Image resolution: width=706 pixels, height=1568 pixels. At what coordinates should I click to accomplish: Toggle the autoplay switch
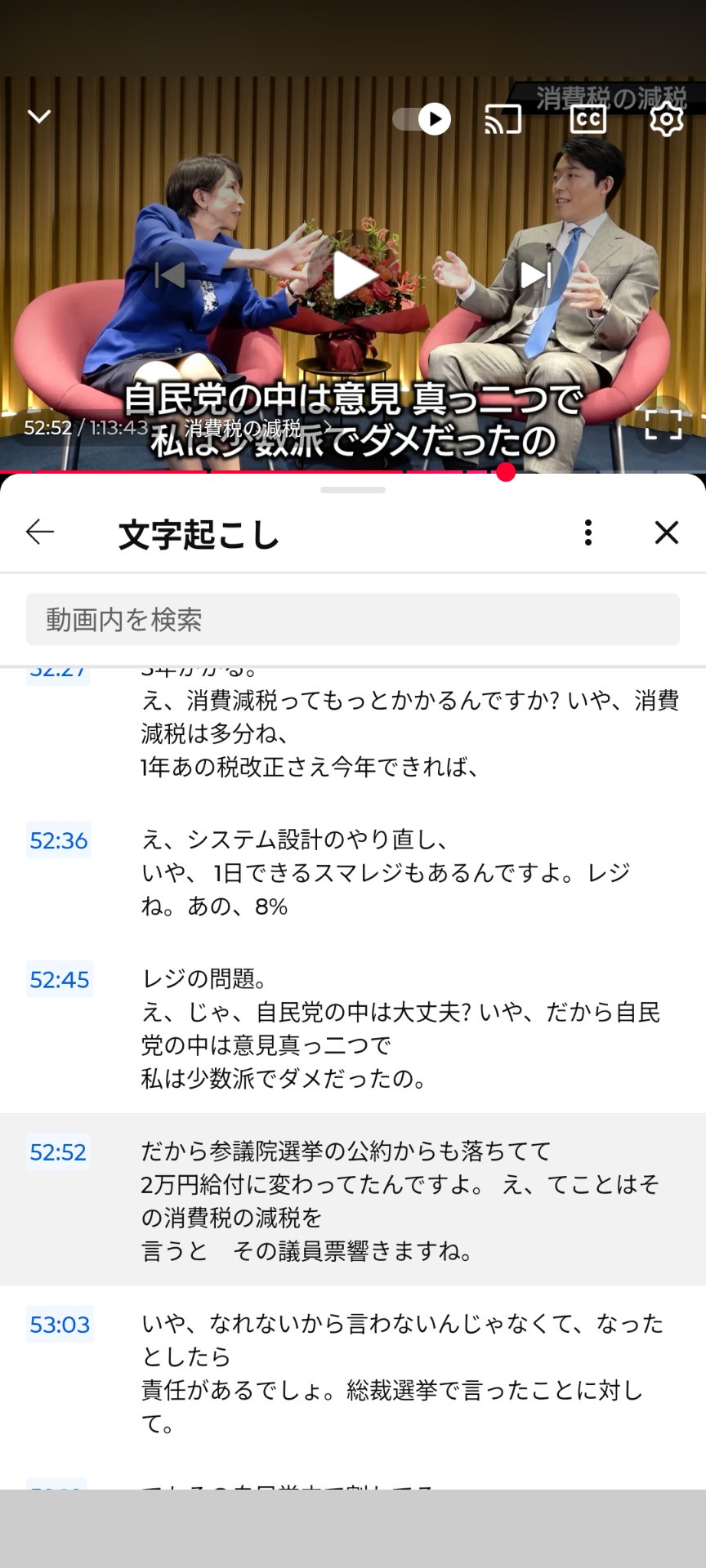coord(422,119)
